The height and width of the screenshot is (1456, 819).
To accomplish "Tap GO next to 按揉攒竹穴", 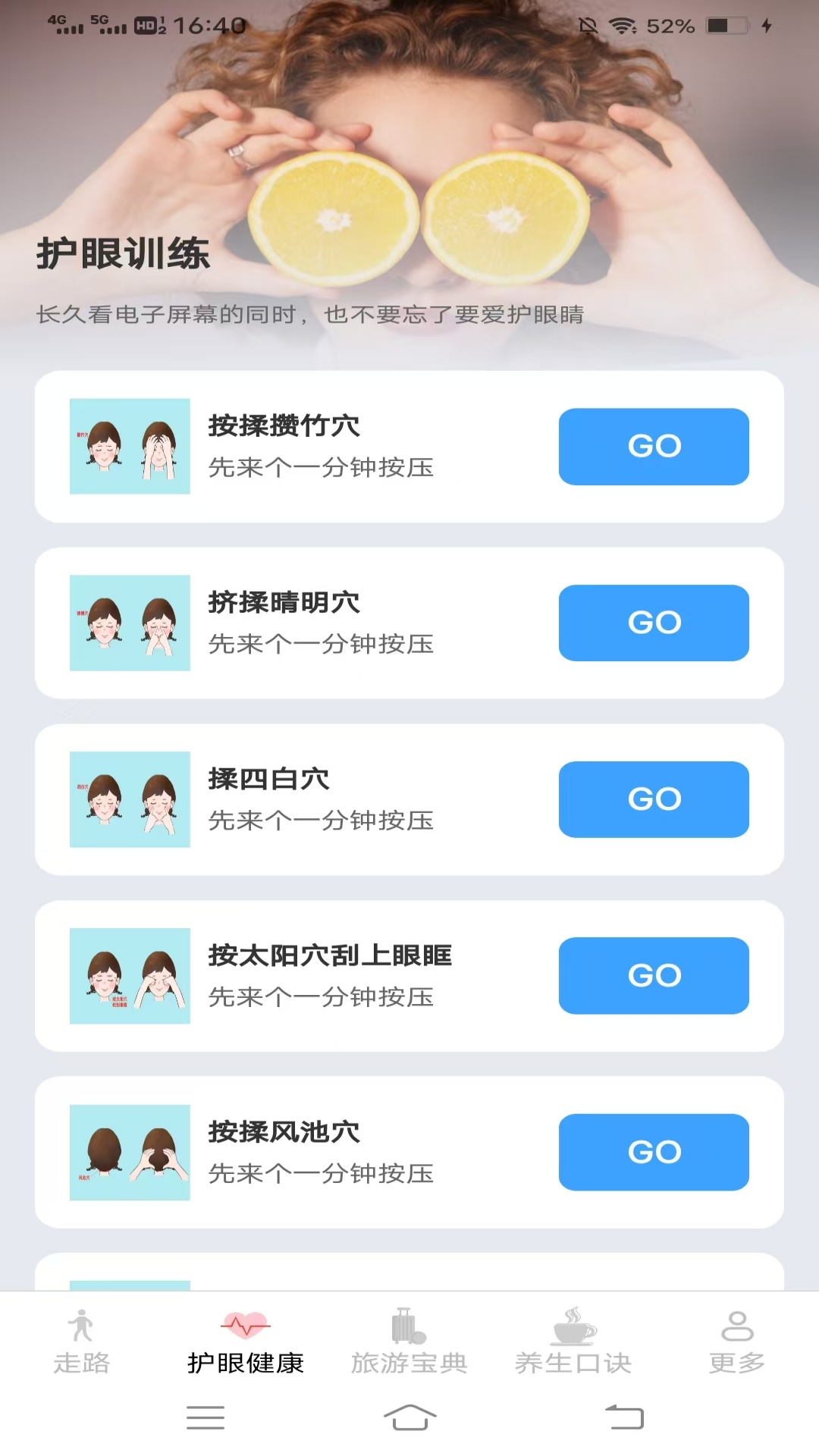I will point(653,447).
